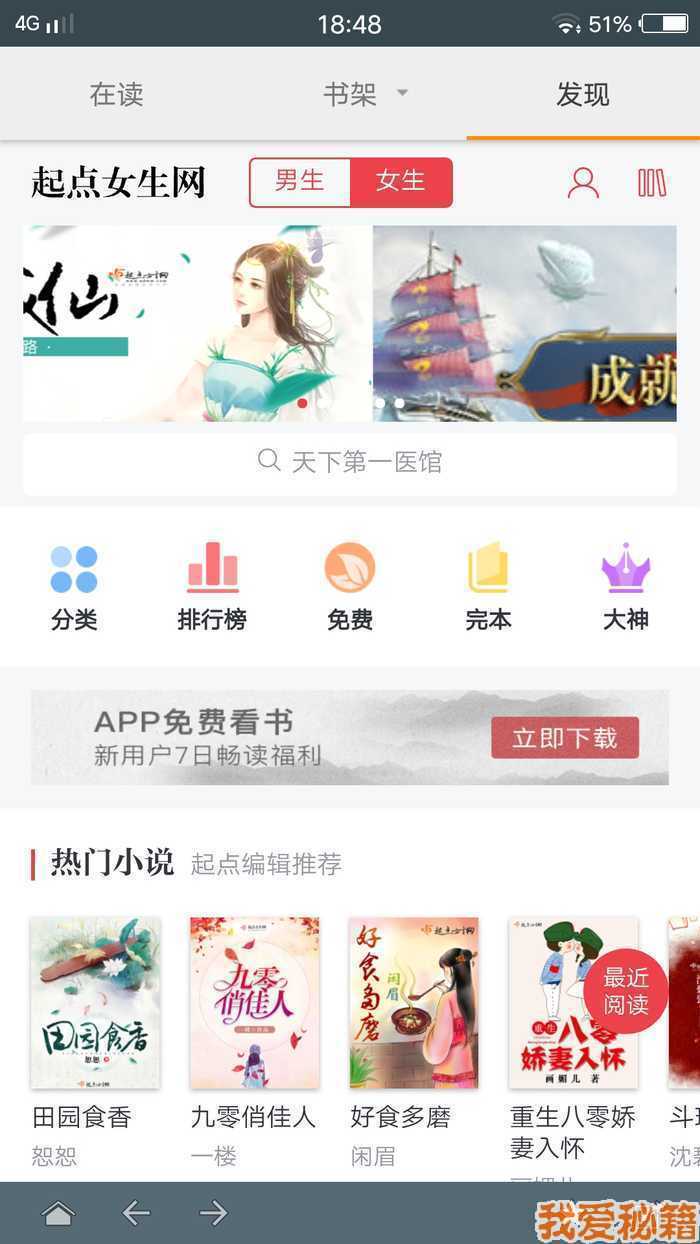Open the user profile icon

[x=583, y=183]
